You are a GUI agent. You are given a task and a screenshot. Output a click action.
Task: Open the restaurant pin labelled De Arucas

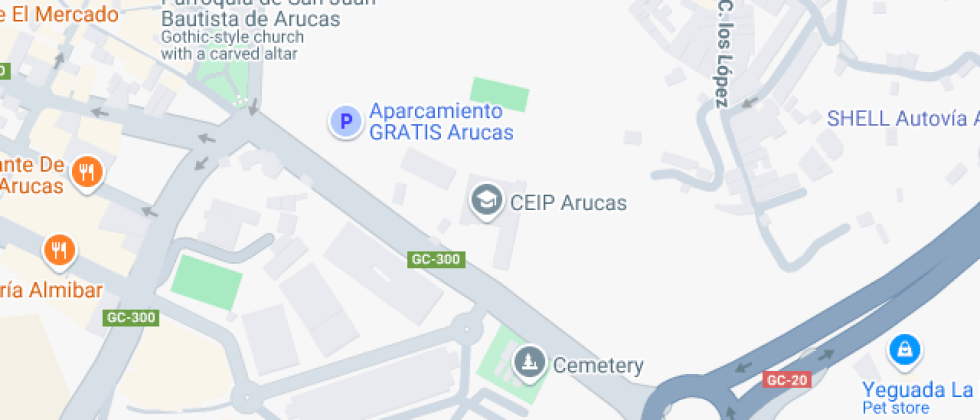click(88, 171)
